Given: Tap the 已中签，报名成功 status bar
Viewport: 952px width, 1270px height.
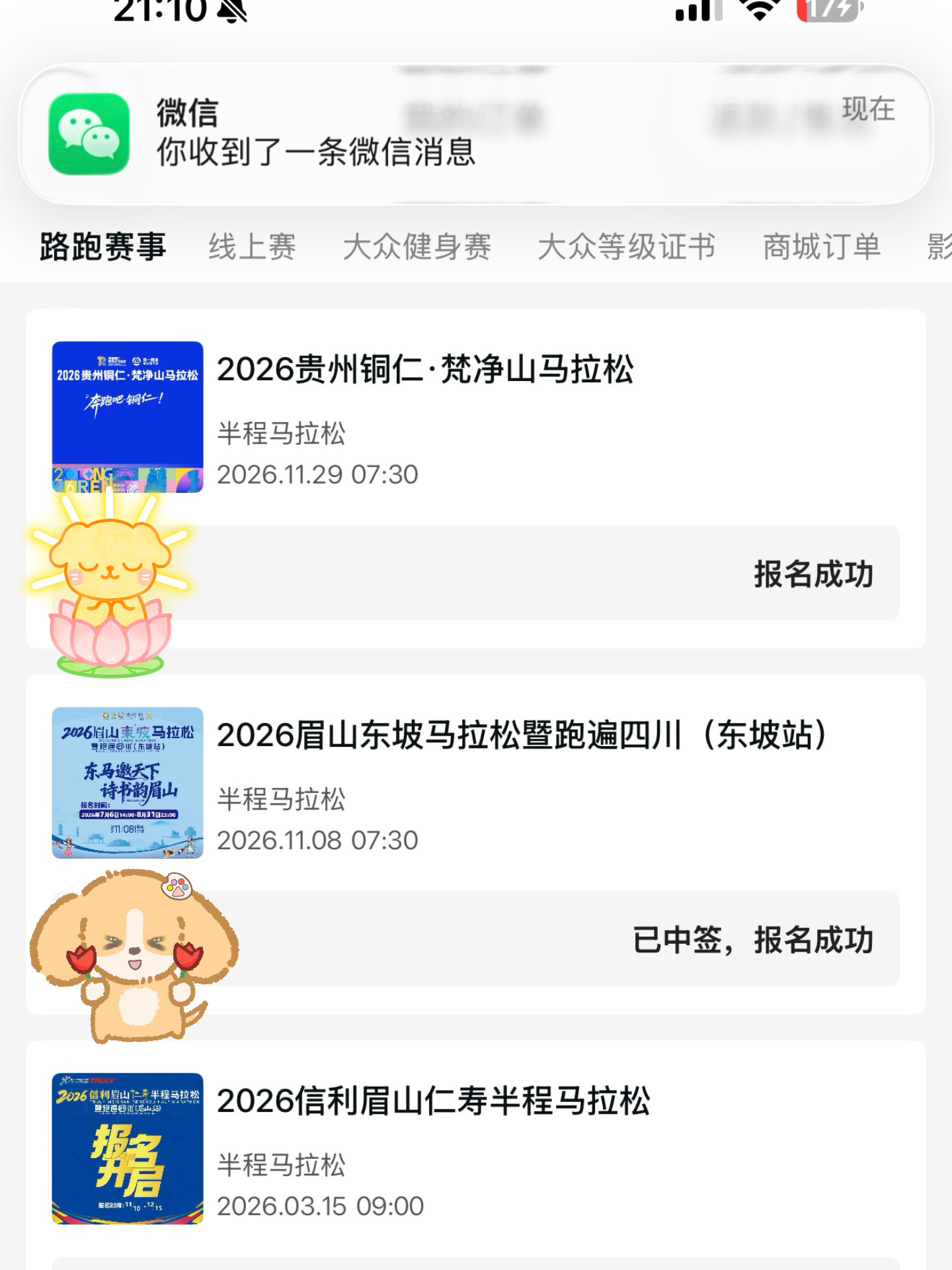Looking at the screenshot, I should [476, 939].
